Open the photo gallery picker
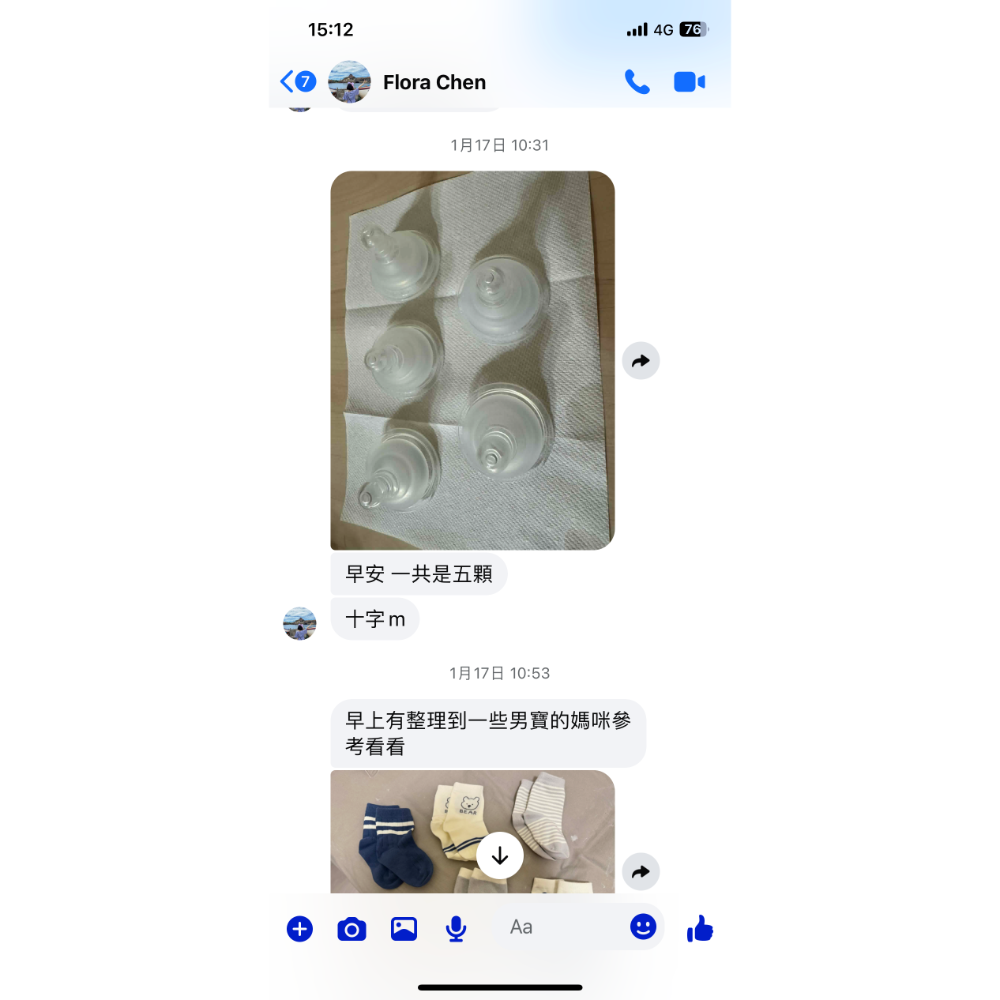The image size is (1000, 1000). click(404, 929)
